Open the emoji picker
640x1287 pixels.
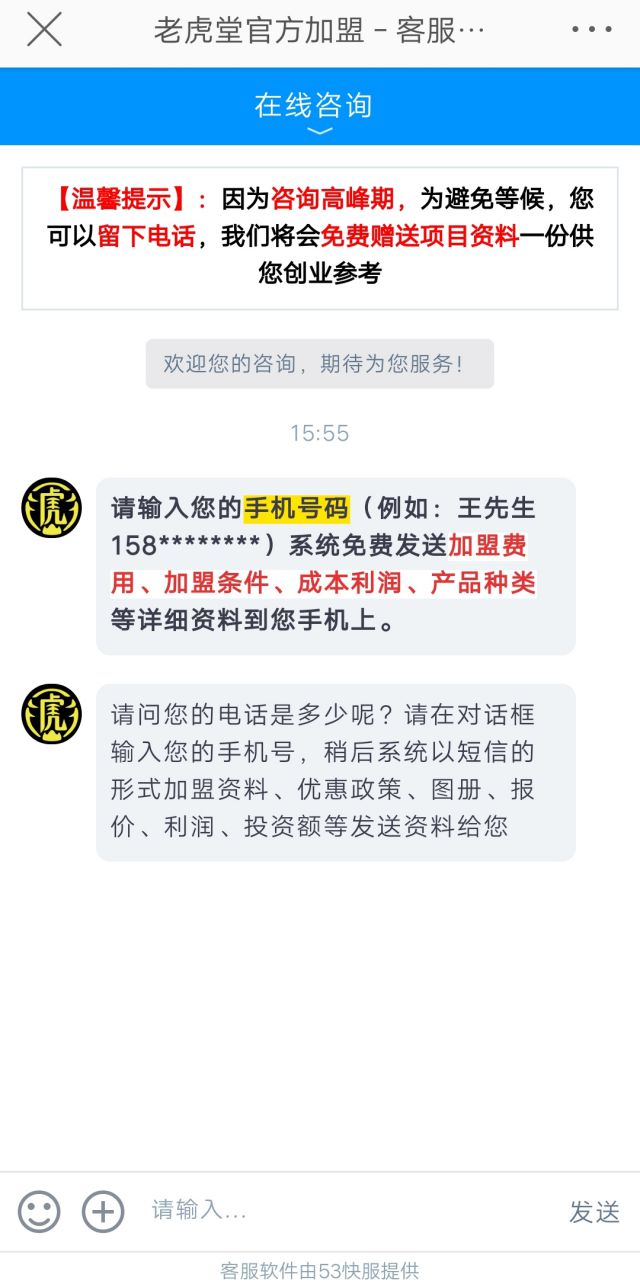coord(39,1211)
